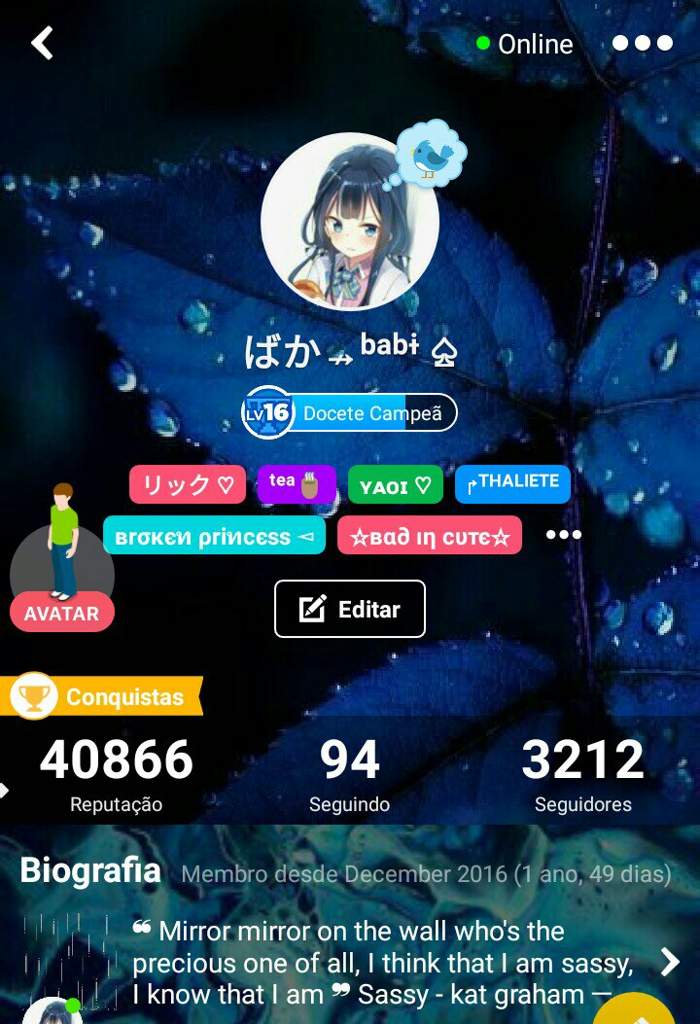The image size is (700, 1024).
Task: Expand more titles with the dots
Action: click(564, 536)
